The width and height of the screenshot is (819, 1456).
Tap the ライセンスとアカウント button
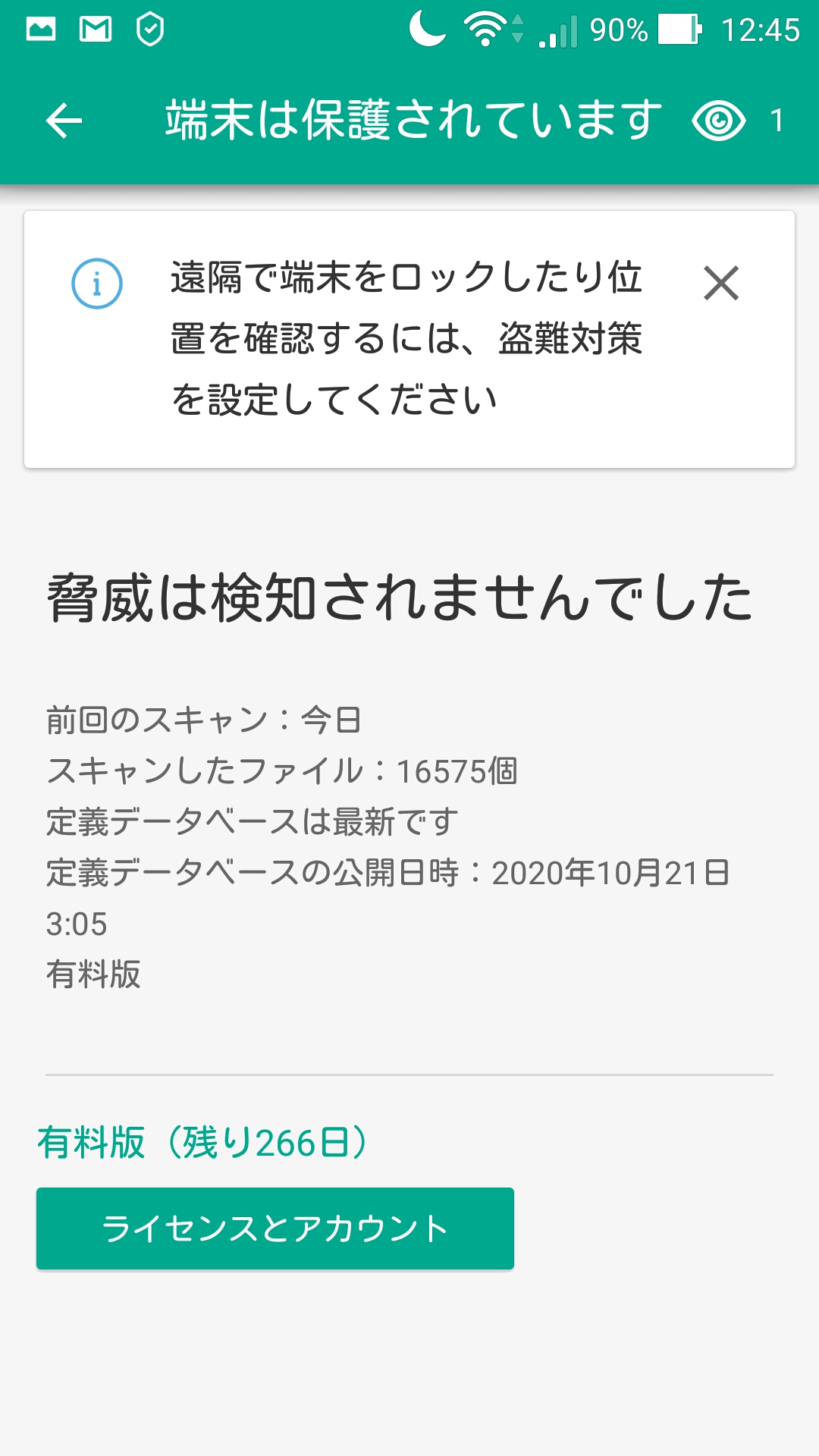275,1228
